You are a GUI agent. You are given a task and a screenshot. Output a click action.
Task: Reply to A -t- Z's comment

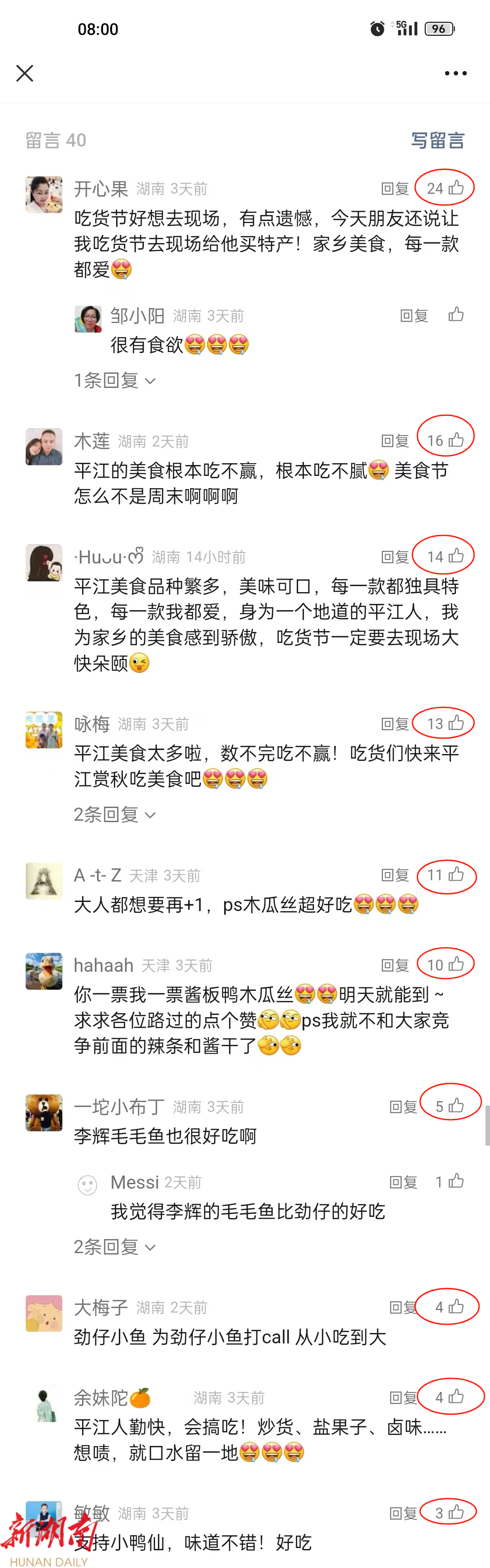point(394,875)
